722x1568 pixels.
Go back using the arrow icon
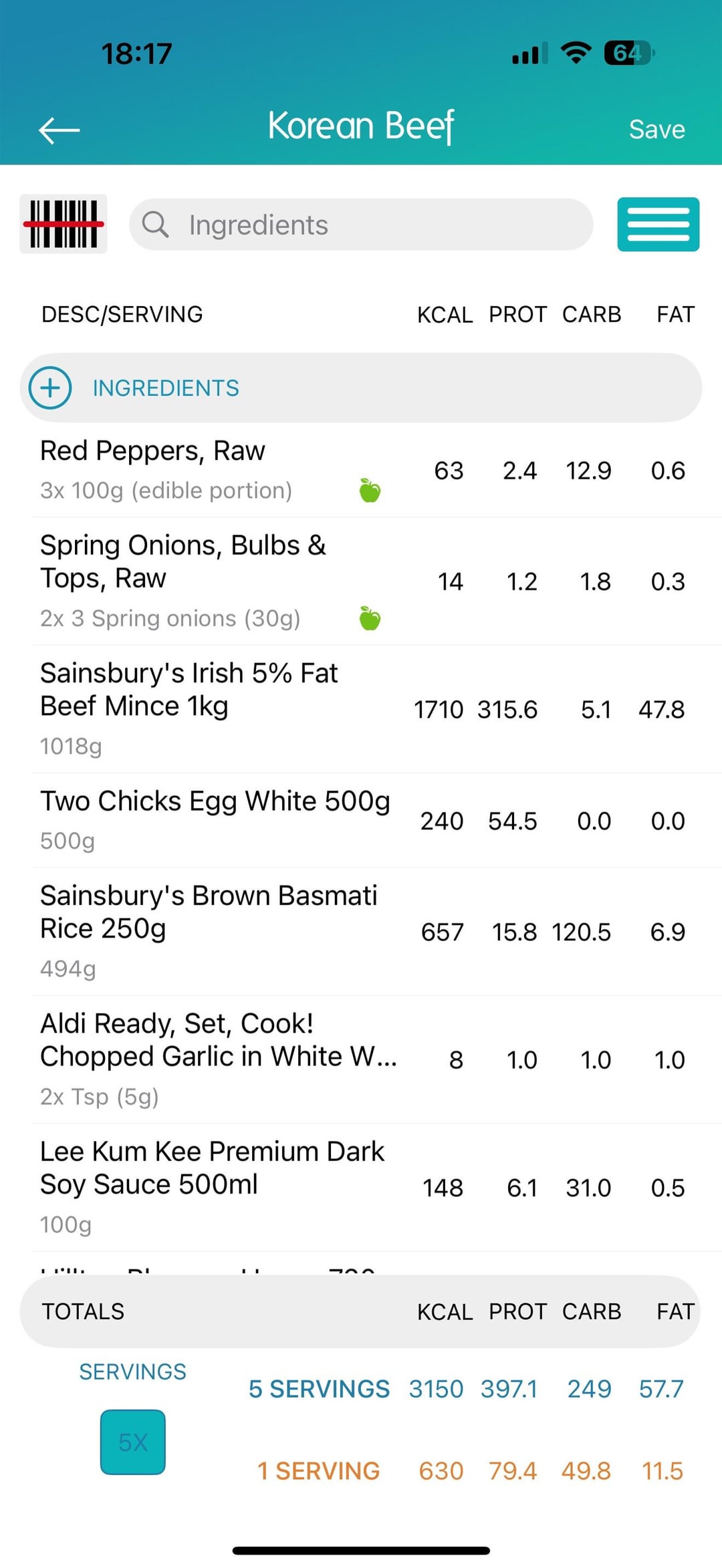(59, 130)
